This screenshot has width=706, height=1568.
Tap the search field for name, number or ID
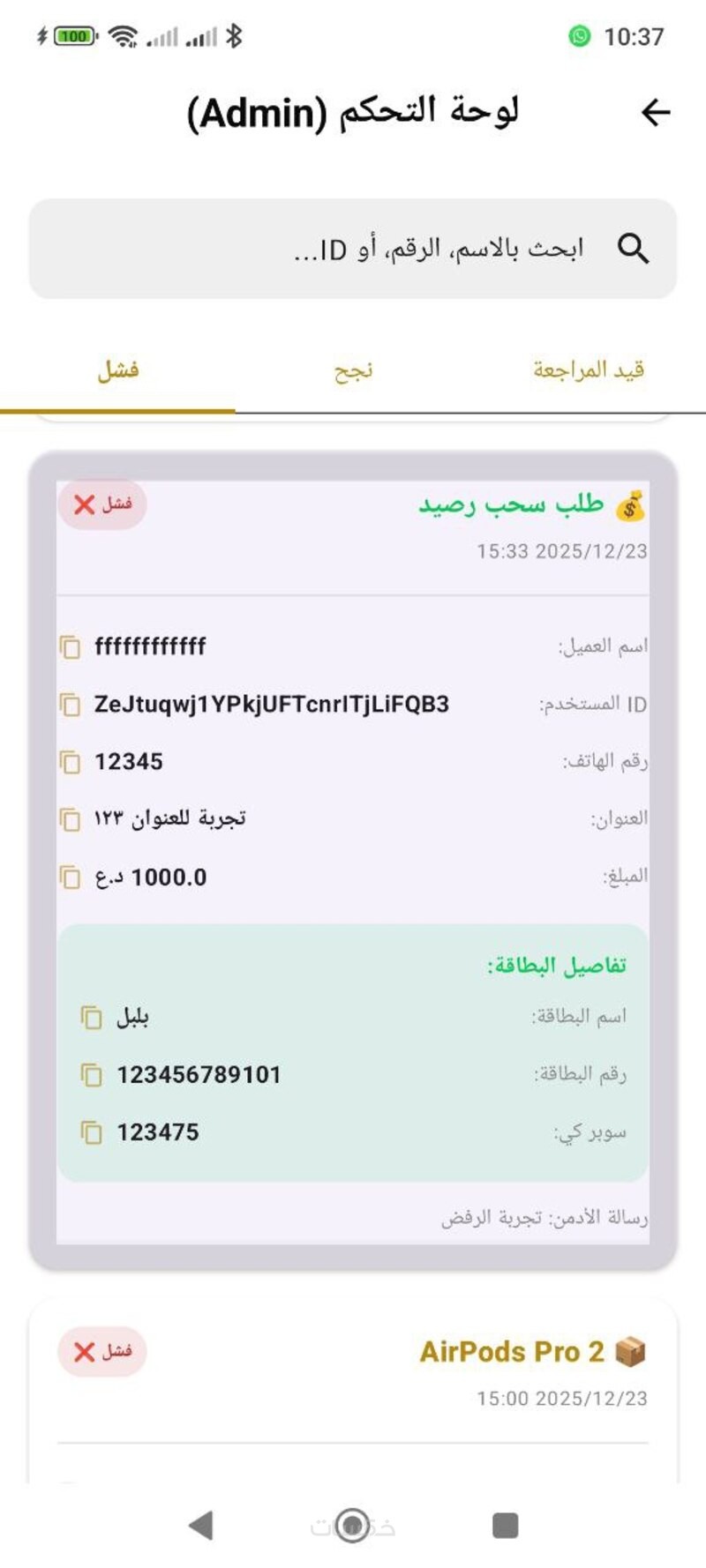coord(353,250)
